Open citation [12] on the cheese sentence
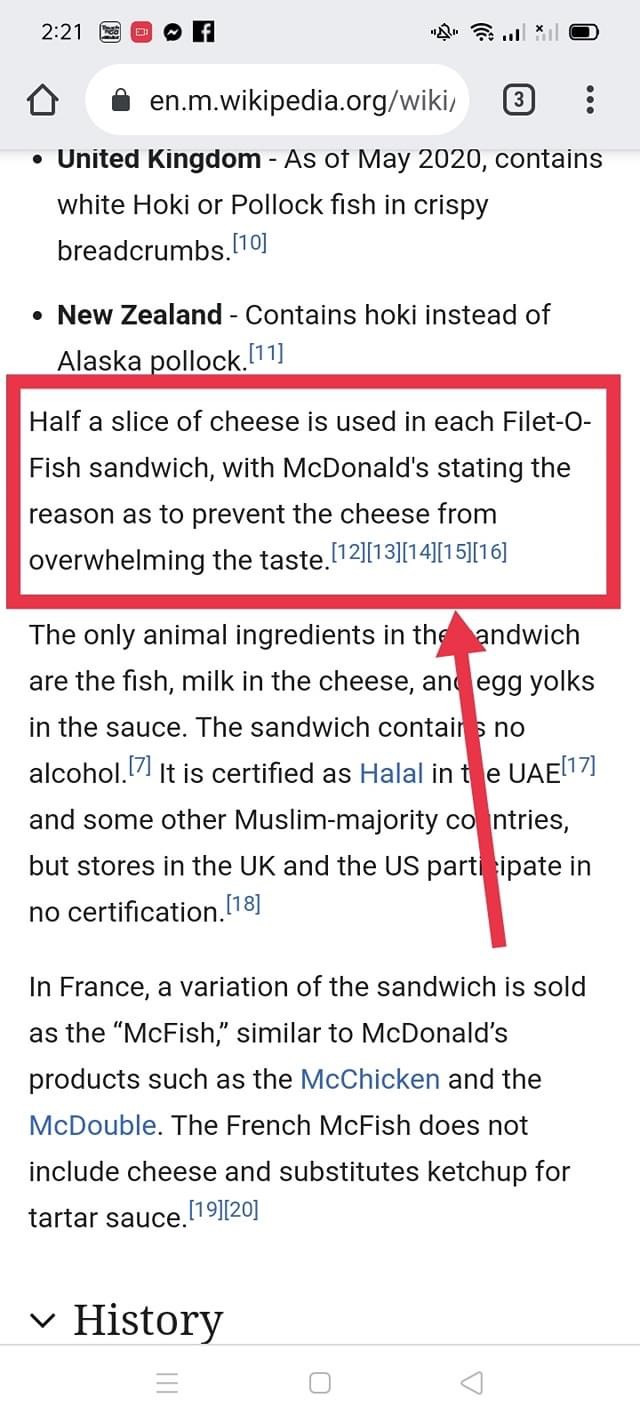The width and height of the screenshot is (640, 1422). pyautogui.click(x=348, y=552)
